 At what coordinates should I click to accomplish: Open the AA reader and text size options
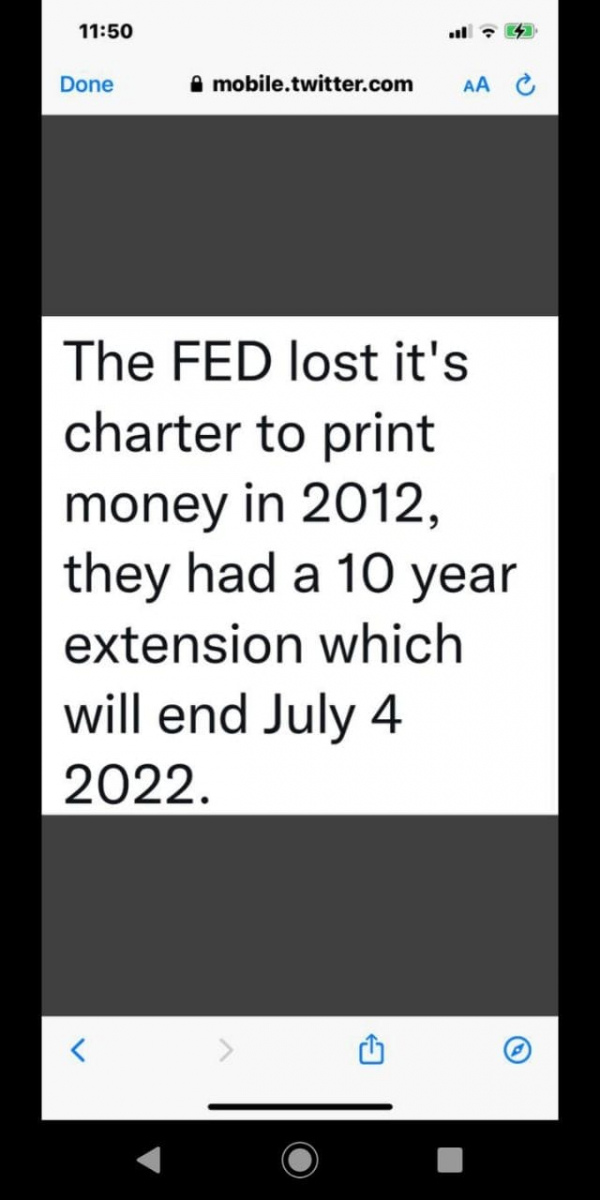coord(477,85)
